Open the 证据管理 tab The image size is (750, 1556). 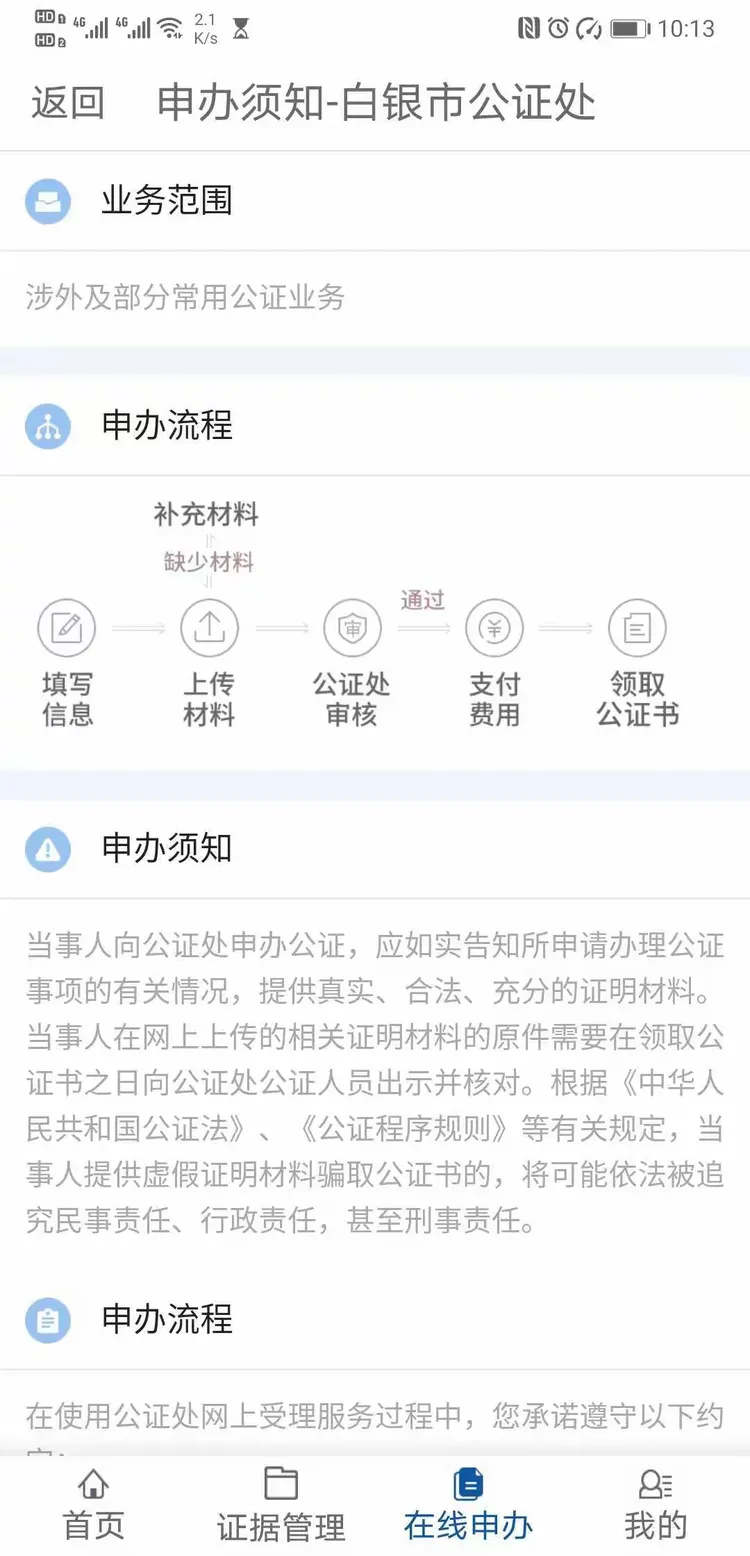point(281,1500)
